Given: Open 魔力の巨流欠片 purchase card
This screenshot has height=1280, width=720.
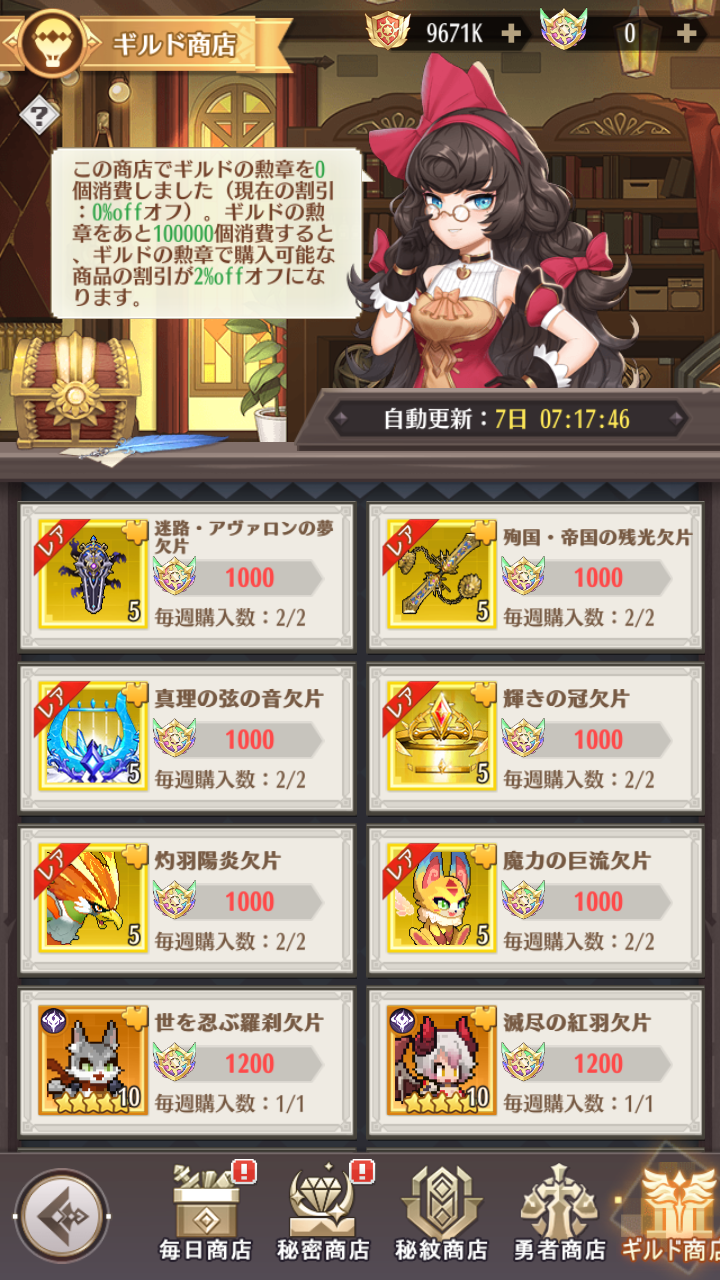Looking at the screenshot, I should pyautogui.click(x=536, y=900).
